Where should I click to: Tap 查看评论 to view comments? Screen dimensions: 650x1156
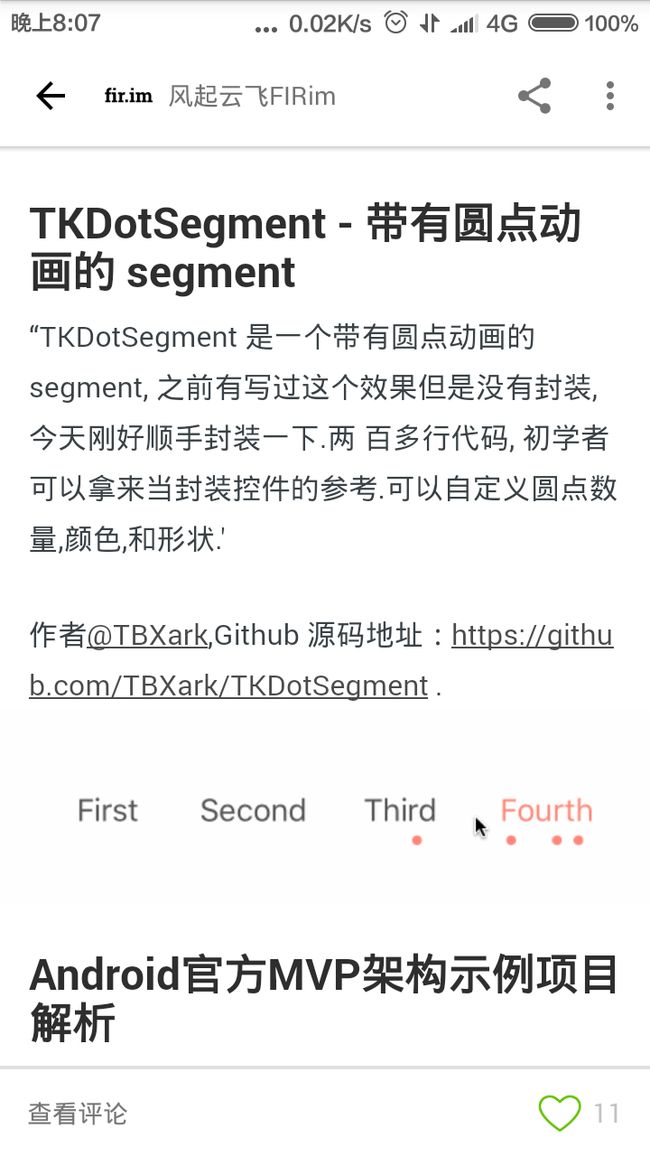77,1113
